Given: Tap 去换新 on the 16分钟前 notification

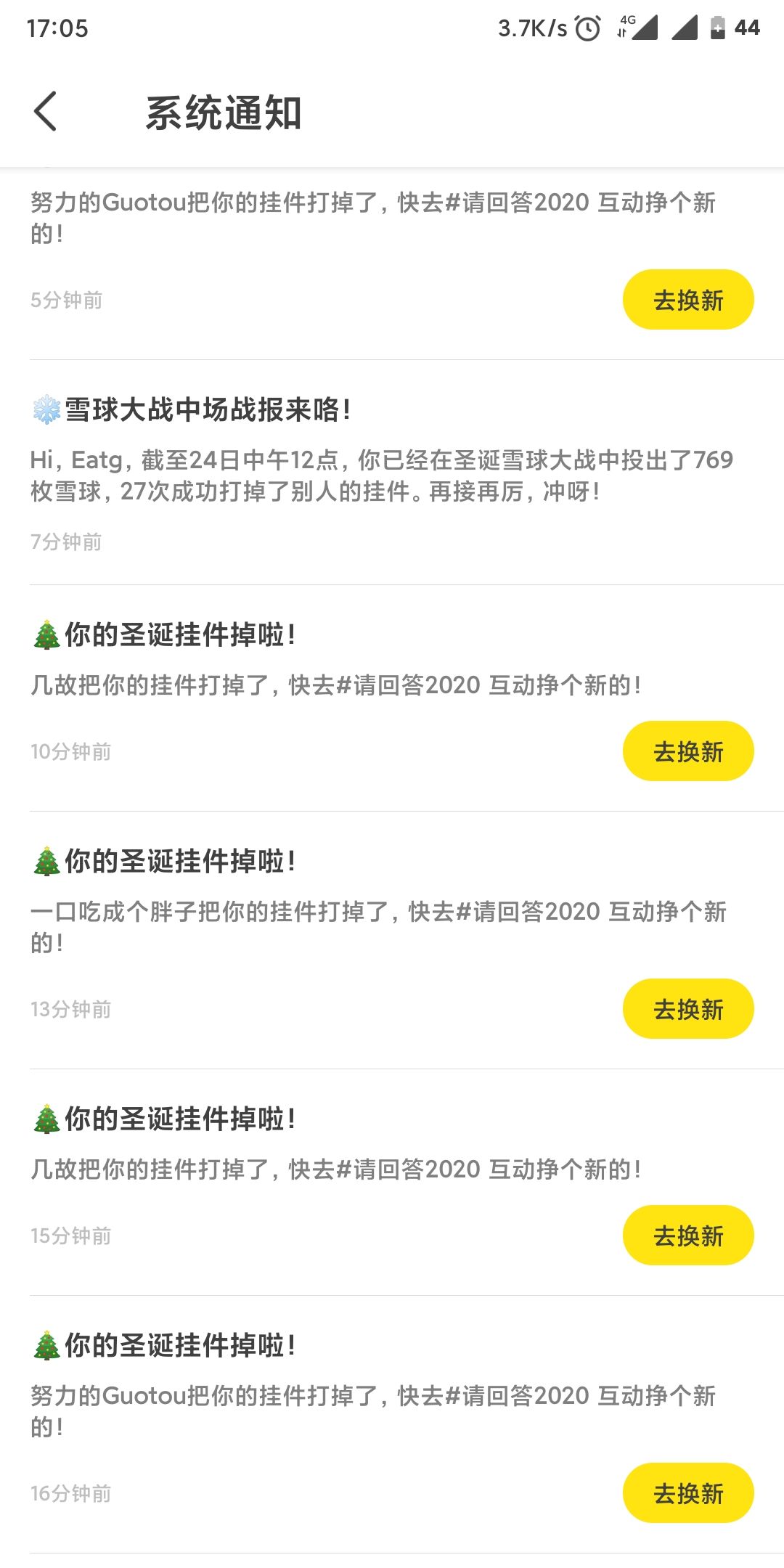Looking at the screenshot, I should tap(688, 1493).
